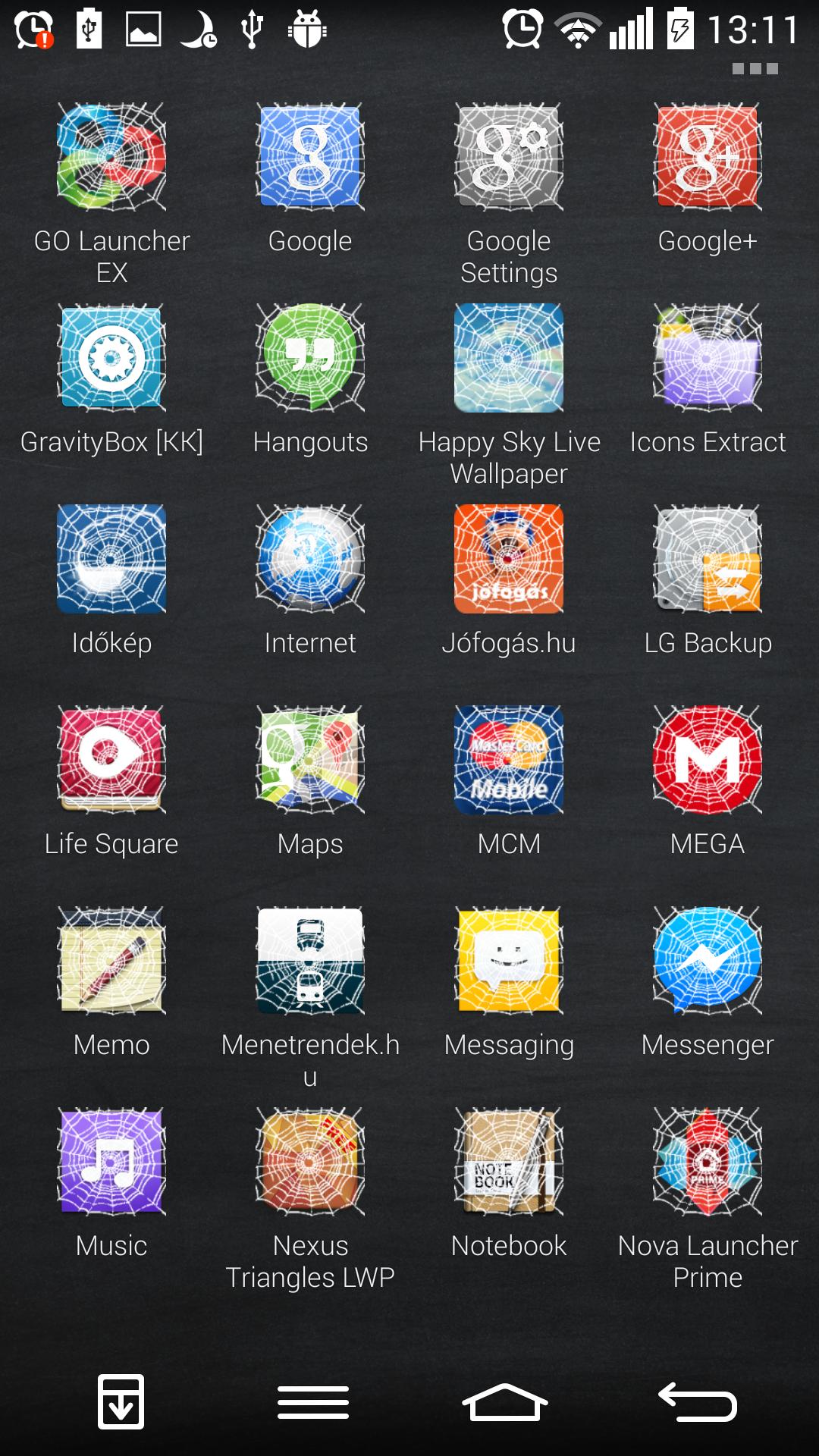819x1456 pixels.
Task: Open Nova Launcher Prime
Action: click(x=707, y=1166)
